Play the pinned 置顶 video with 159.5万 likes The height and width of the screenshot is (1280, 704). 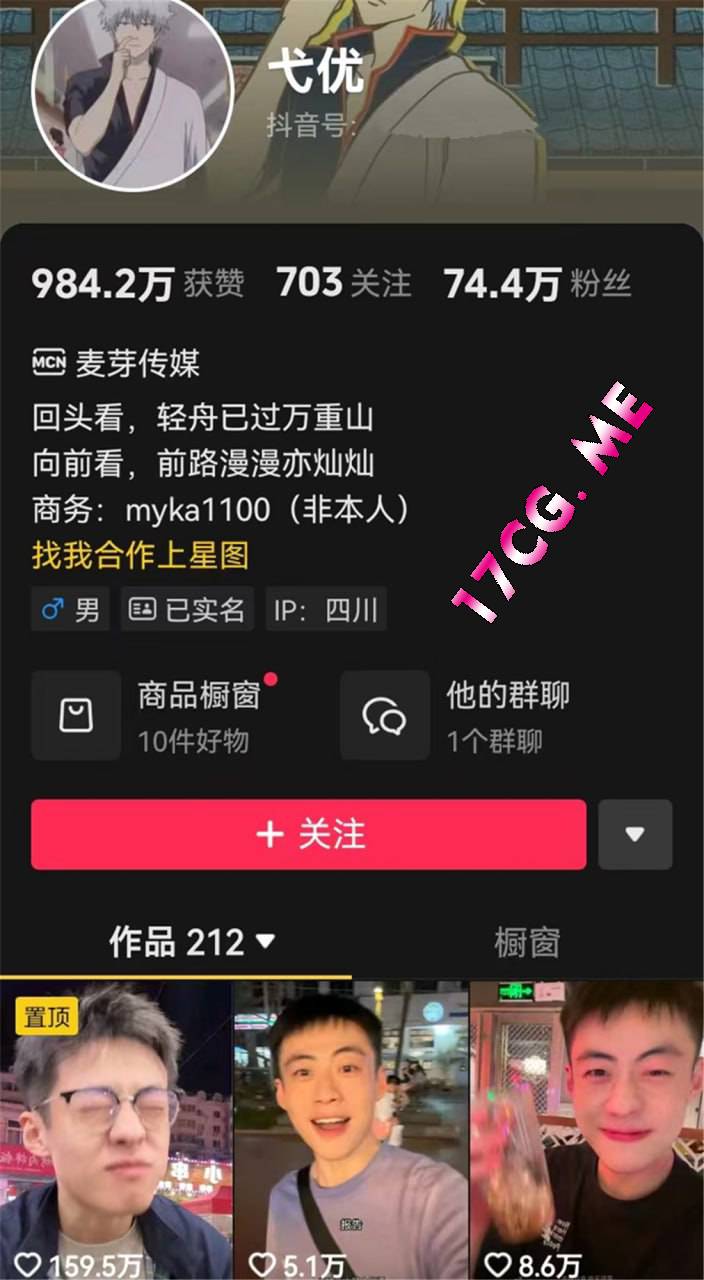[x=116, y=1130]
